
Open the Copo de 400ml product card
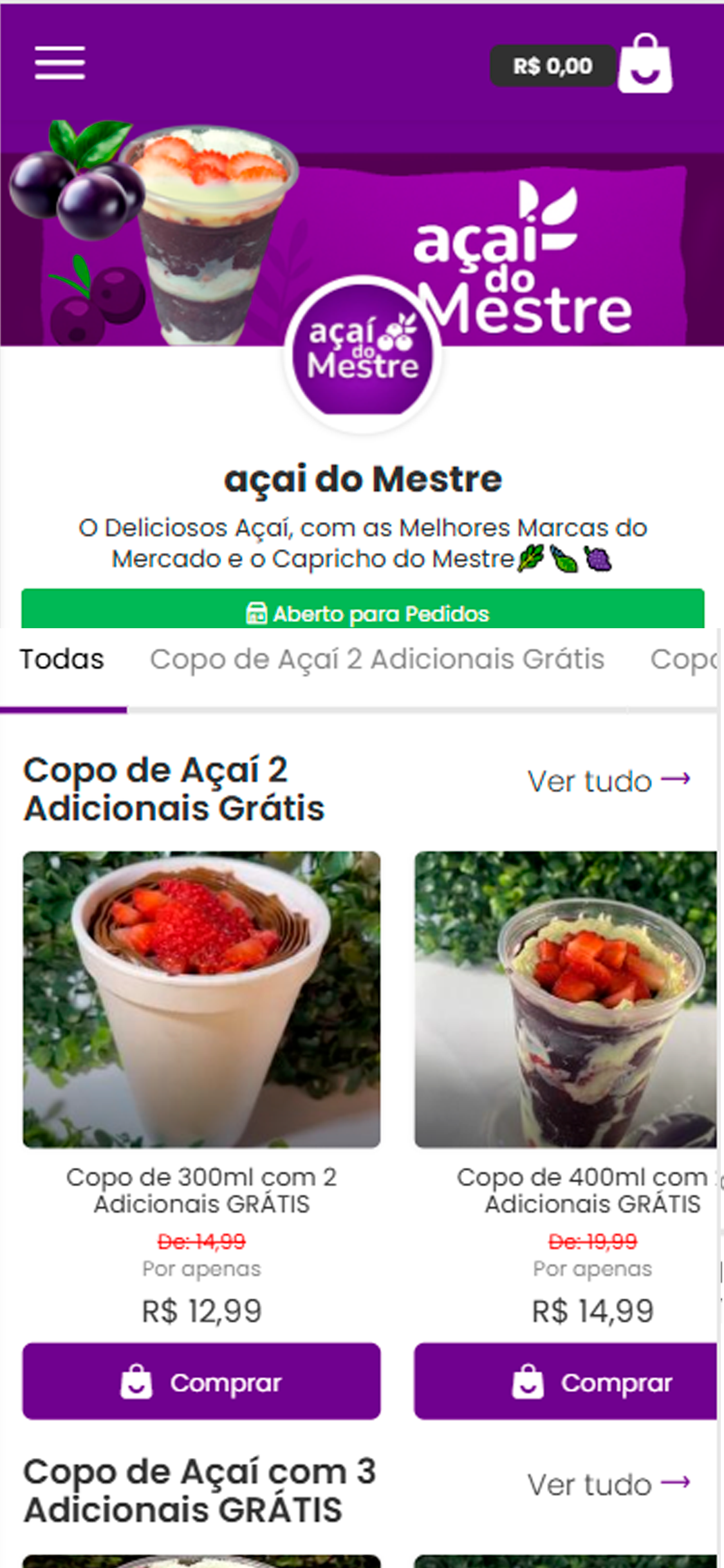pyautogui.click(x=565, y=1000)
